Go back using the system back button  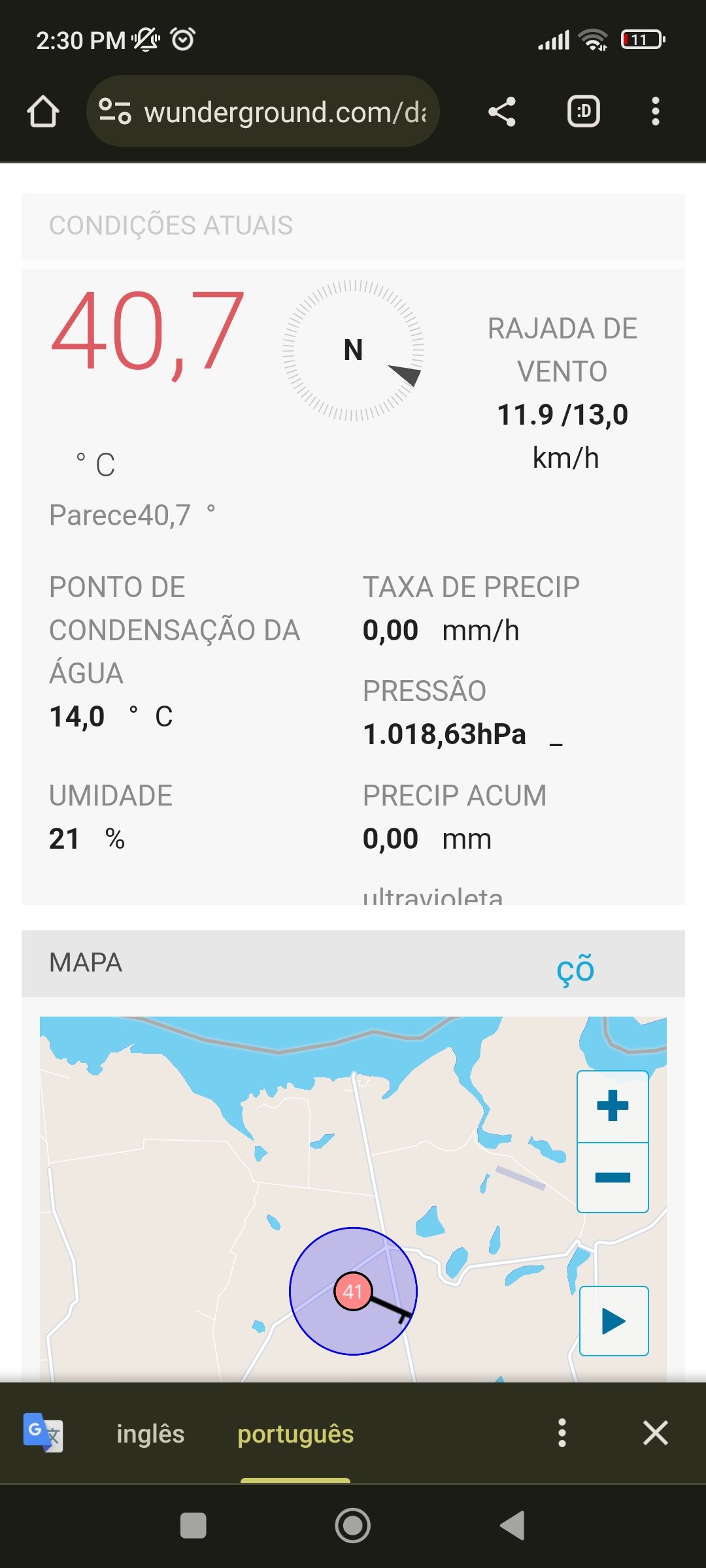click(x=513, y=1526)
